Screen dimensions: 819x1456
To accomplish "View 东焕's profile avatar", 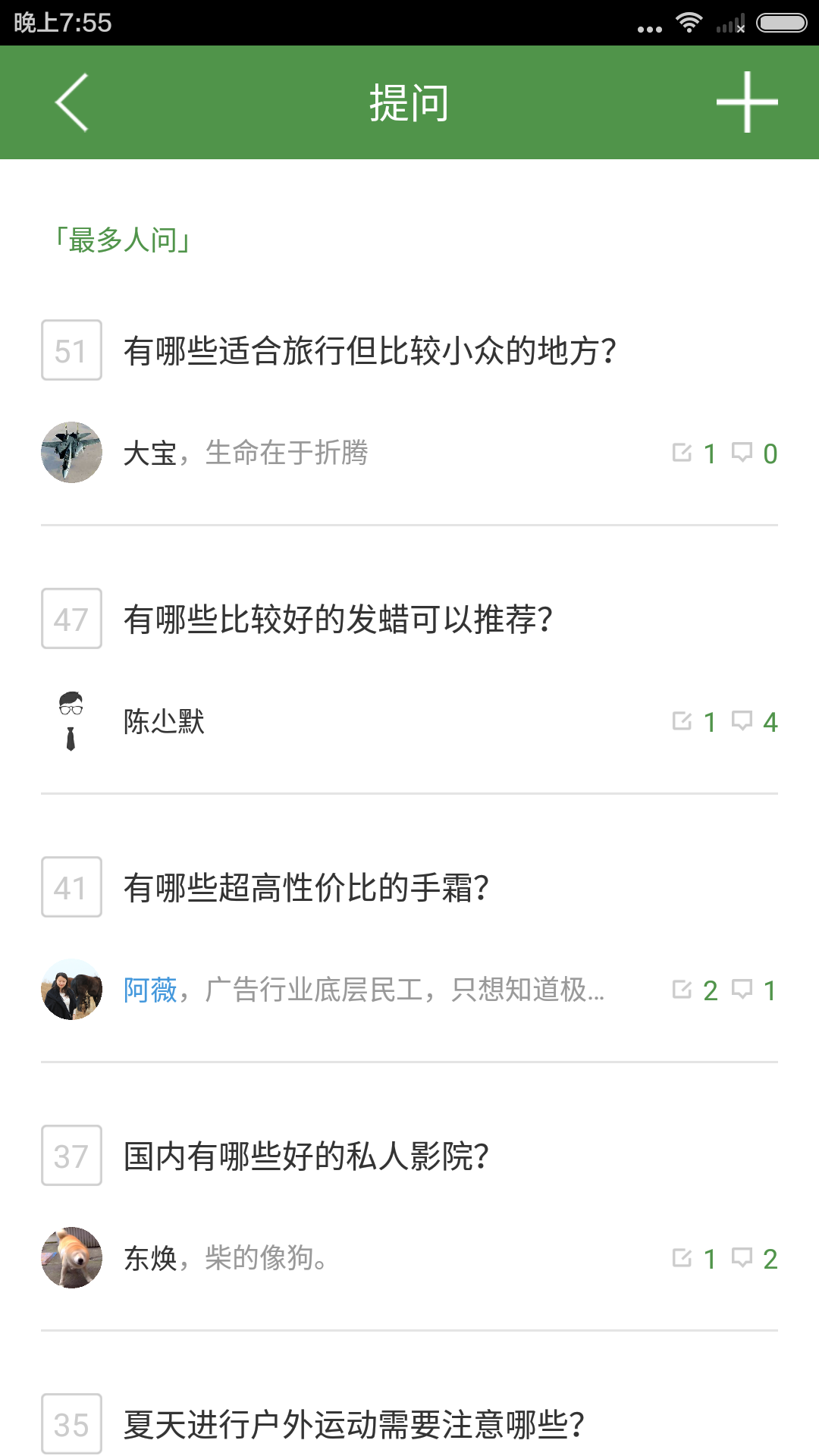I will click(71, 1258).
